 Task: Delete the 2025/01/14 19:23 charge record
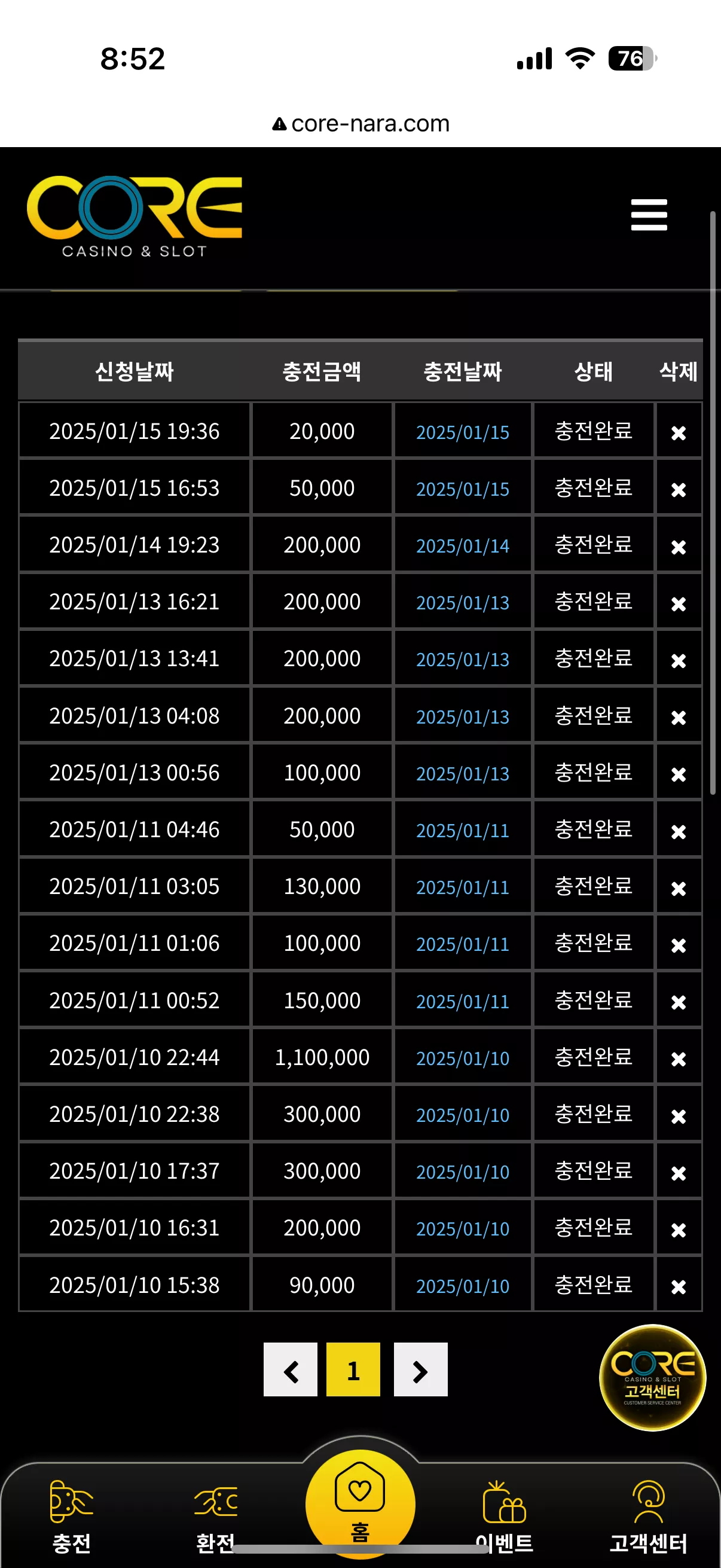[x=679, y=547]
